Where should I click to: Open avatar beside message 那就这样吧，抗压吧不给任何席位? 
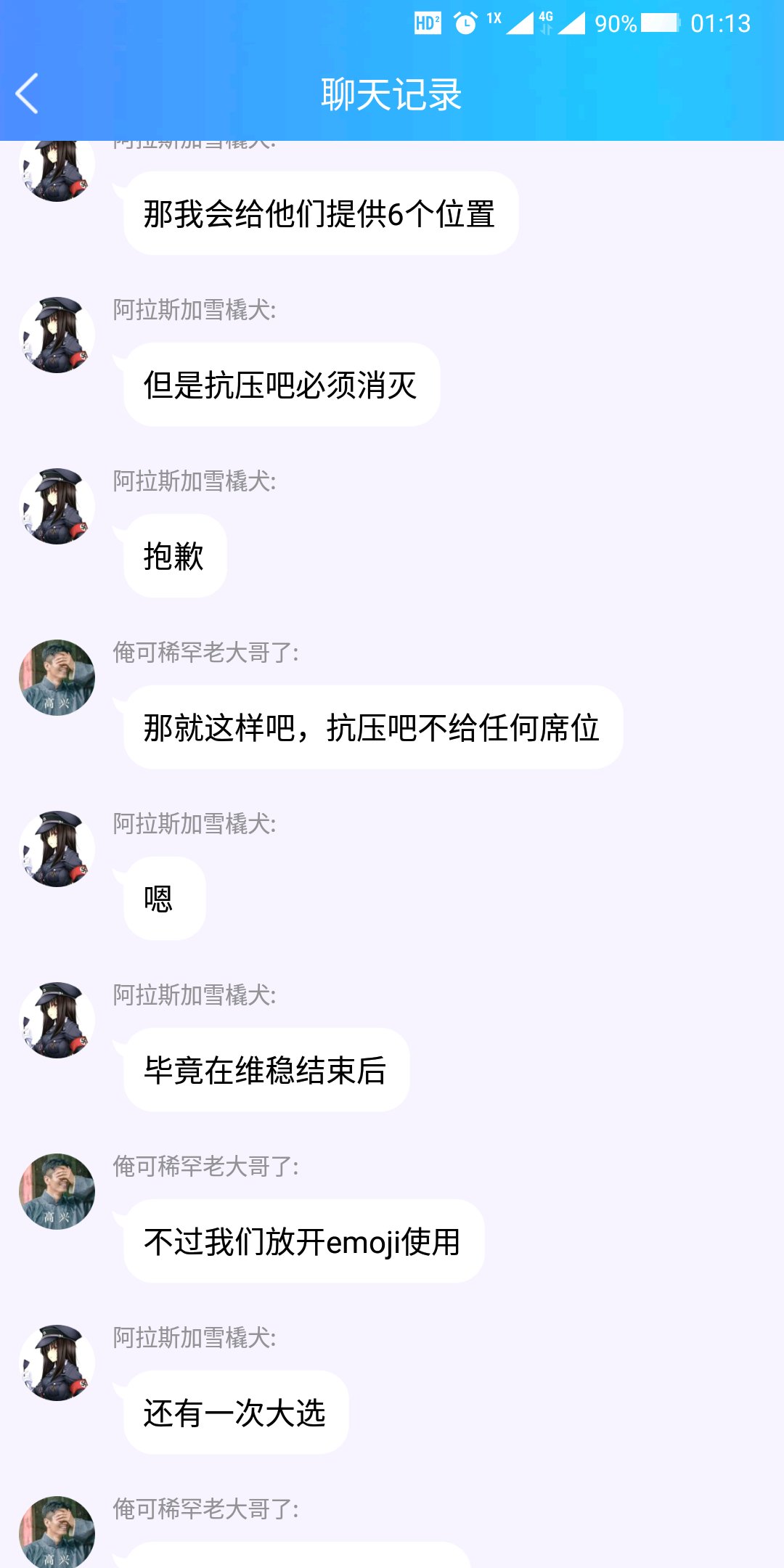pos(57,677)
